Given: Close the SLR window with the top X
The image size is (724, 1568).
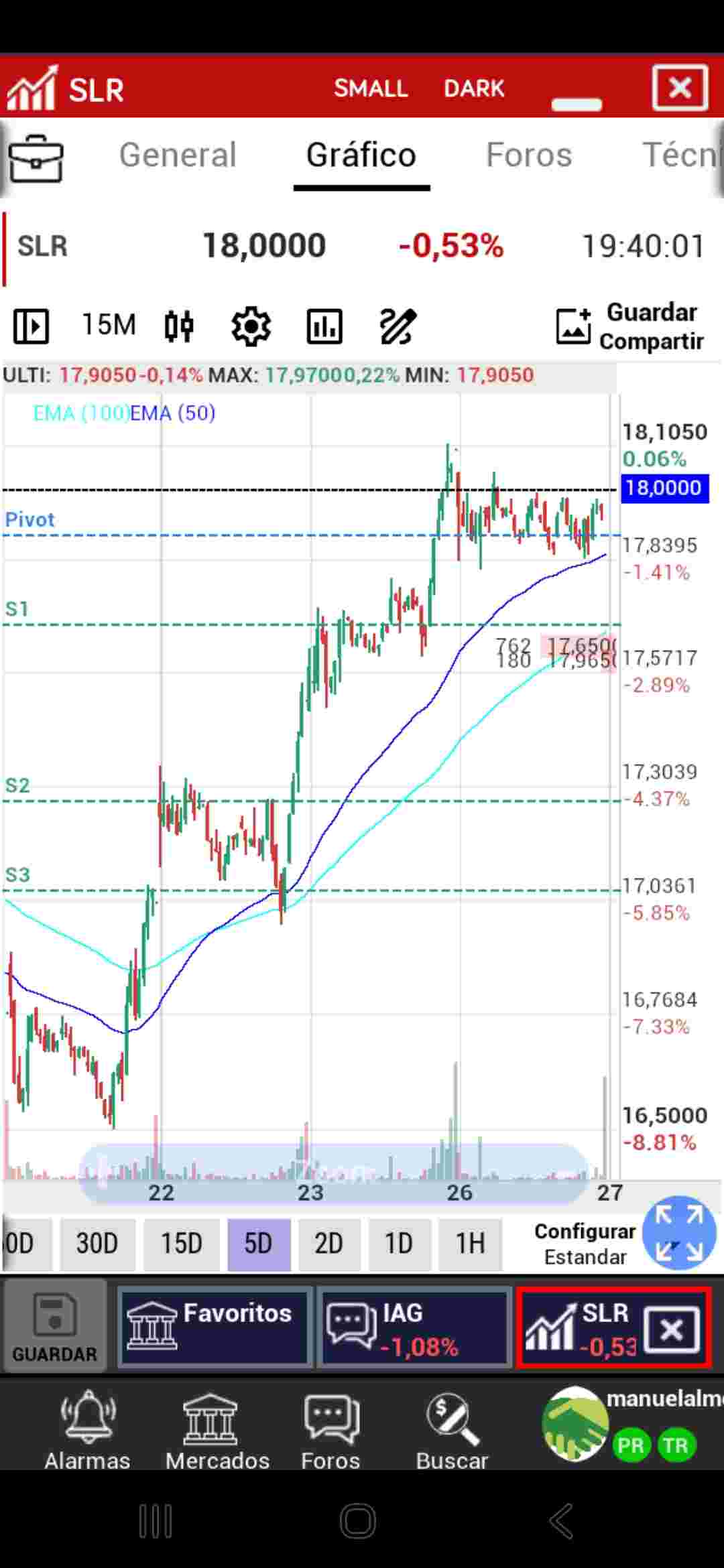Looking at the screenshot, I should (680, 87).
